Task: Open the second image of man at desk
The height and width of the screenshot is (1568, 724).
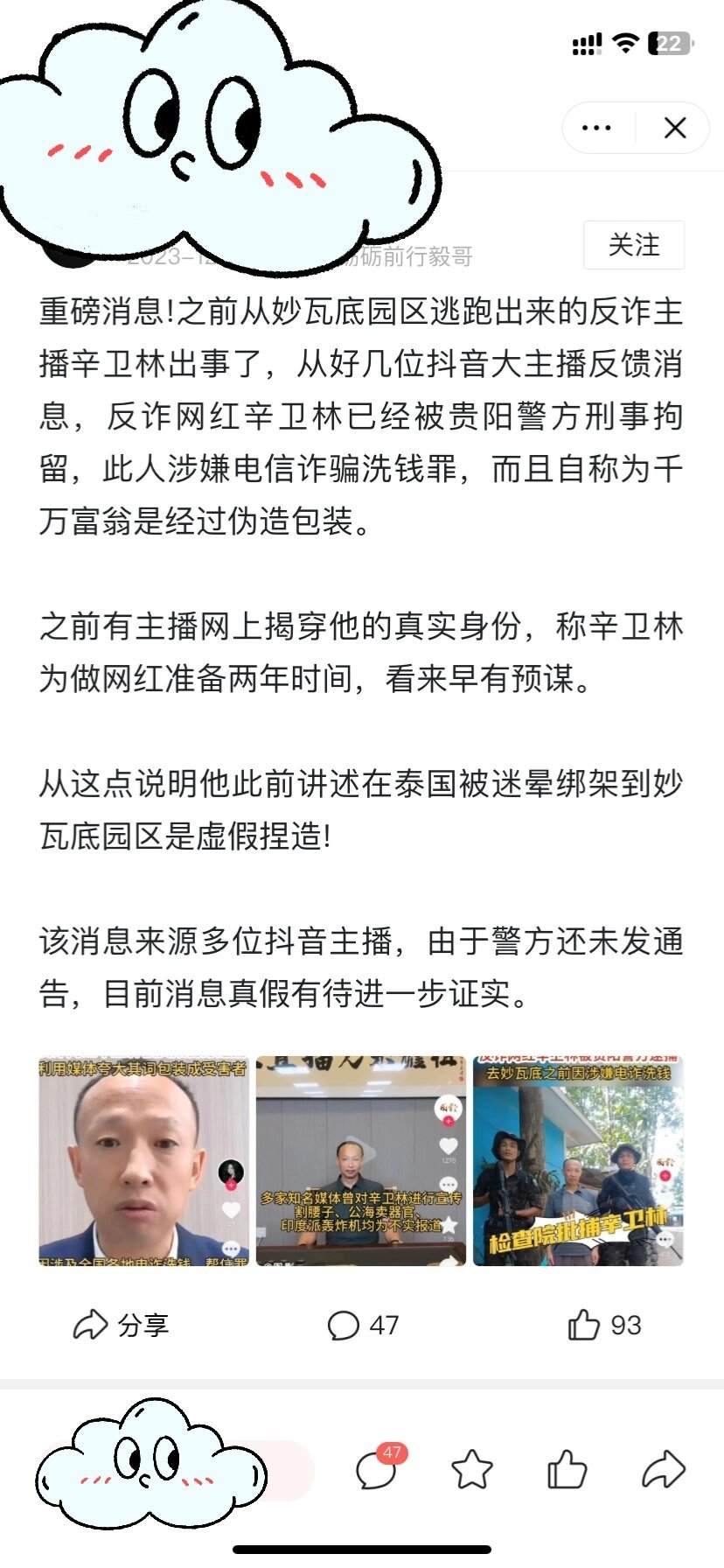Action: point(361,1160)
